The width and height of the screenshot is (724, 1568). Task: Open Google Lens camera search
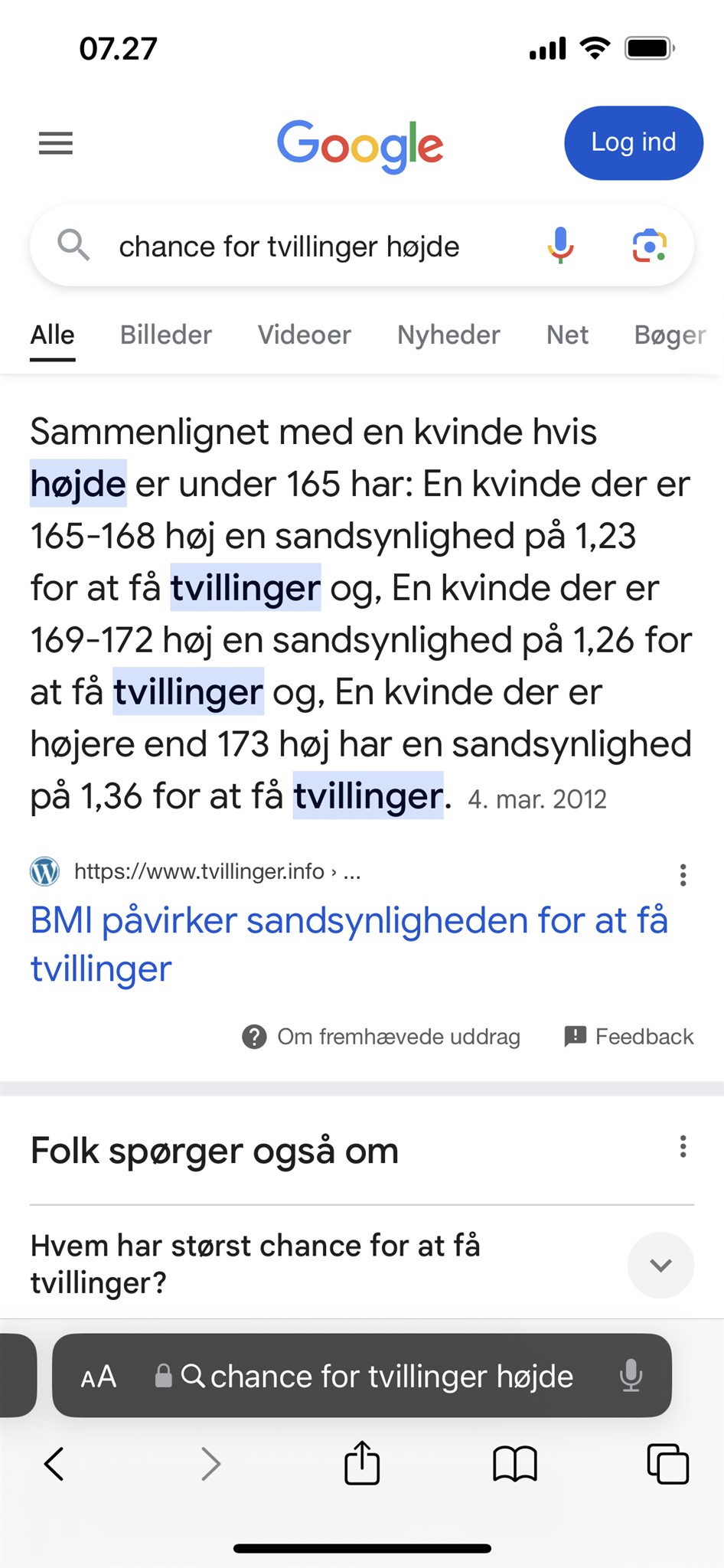(649, 246)
